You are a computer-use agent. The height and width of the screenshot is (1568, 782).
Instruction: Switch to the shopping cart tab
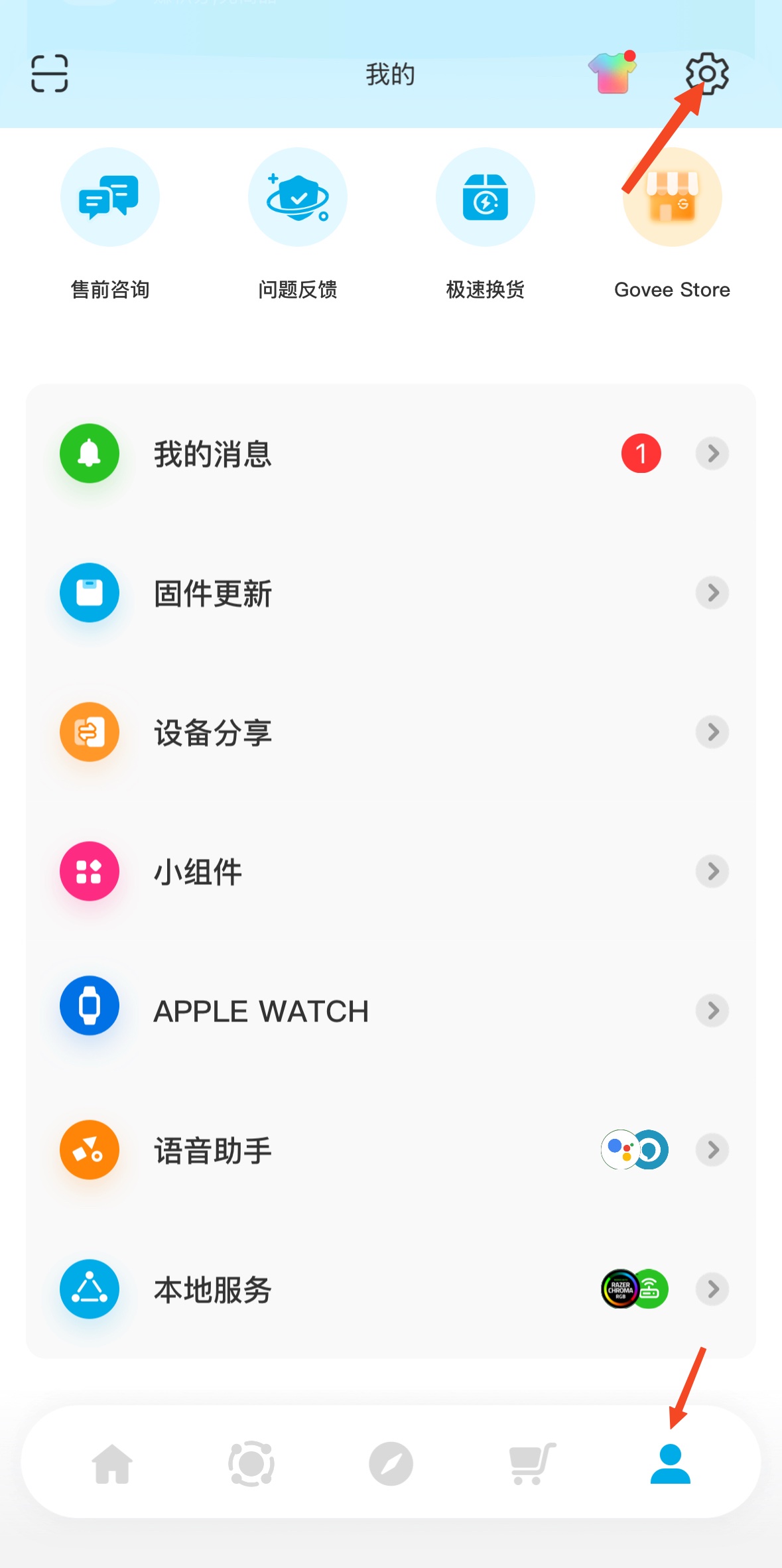click(x=531, y=1463)
